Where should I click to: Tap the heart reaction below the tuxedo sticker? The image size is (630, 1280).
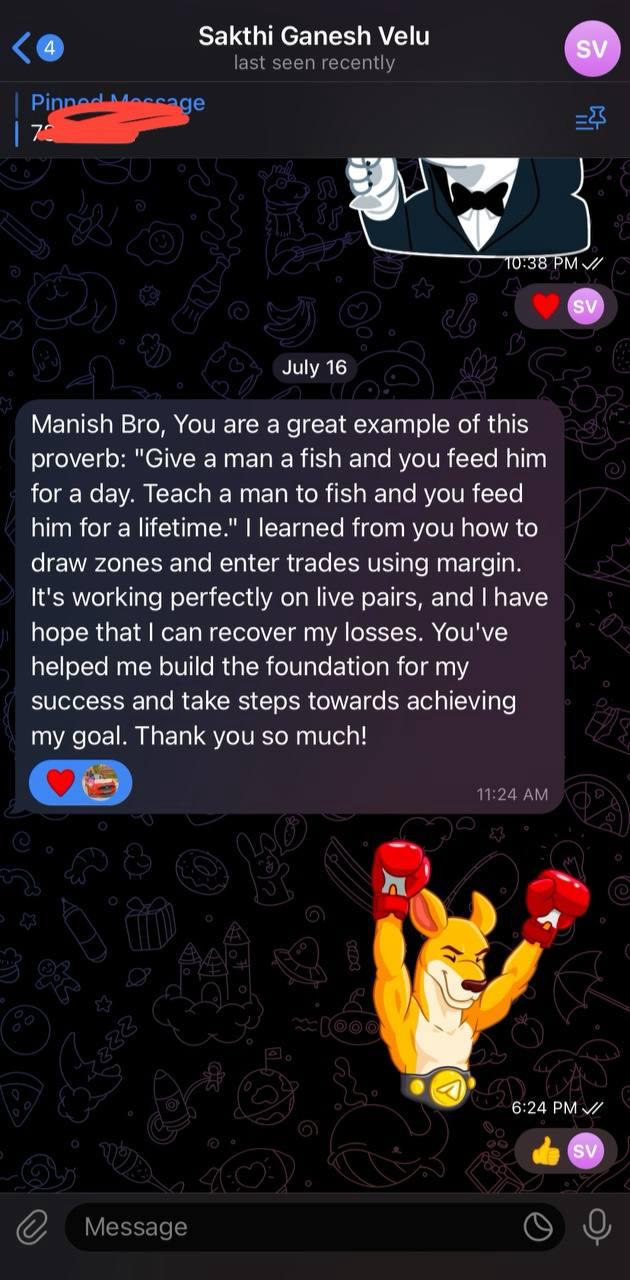pyautogui.click(x=546, y=306)
